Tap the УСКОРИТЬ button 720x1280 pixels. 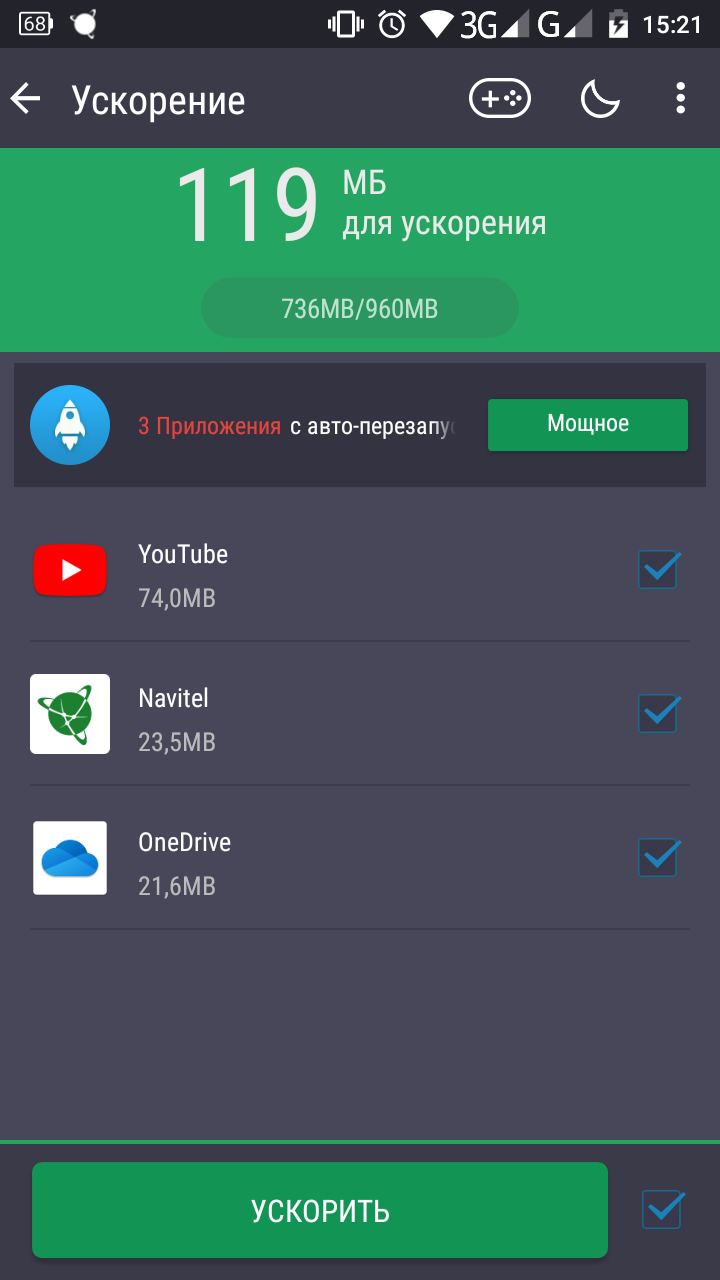click(320, 1210)
